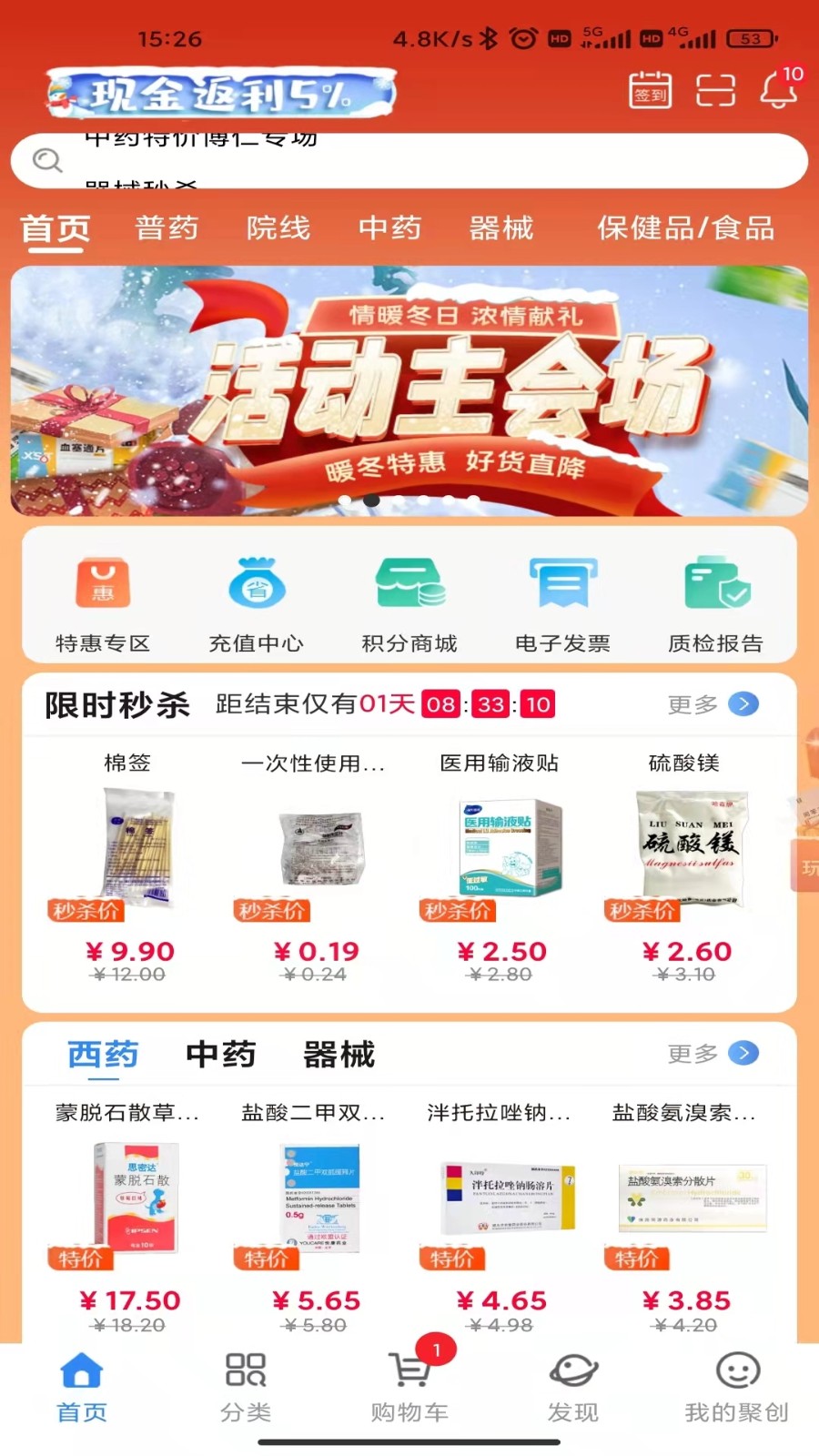Switch the product section to 器械

coord(339,1055)
